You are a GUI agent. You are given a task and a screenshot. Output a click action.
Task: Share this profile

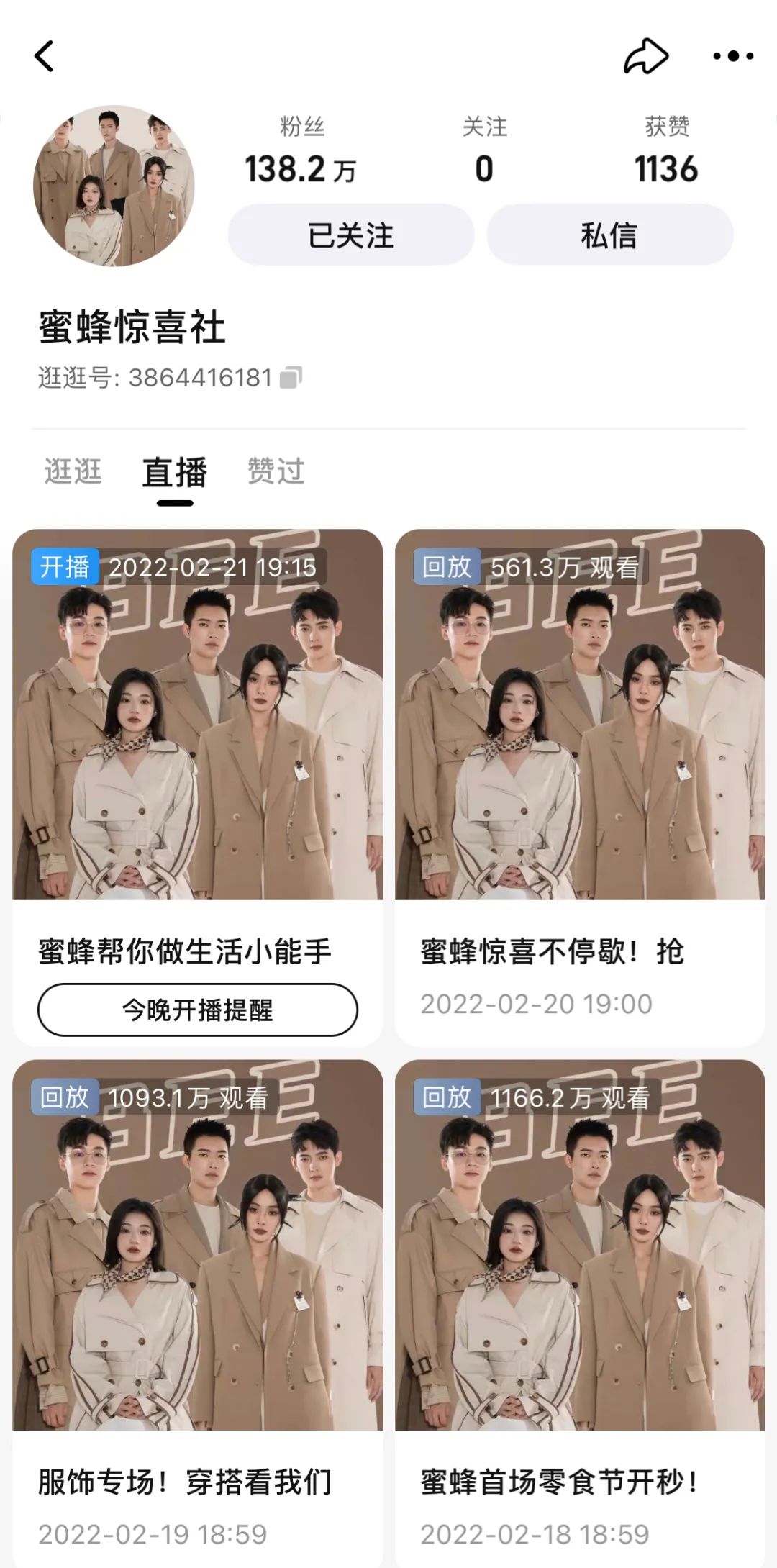[645, 56]
